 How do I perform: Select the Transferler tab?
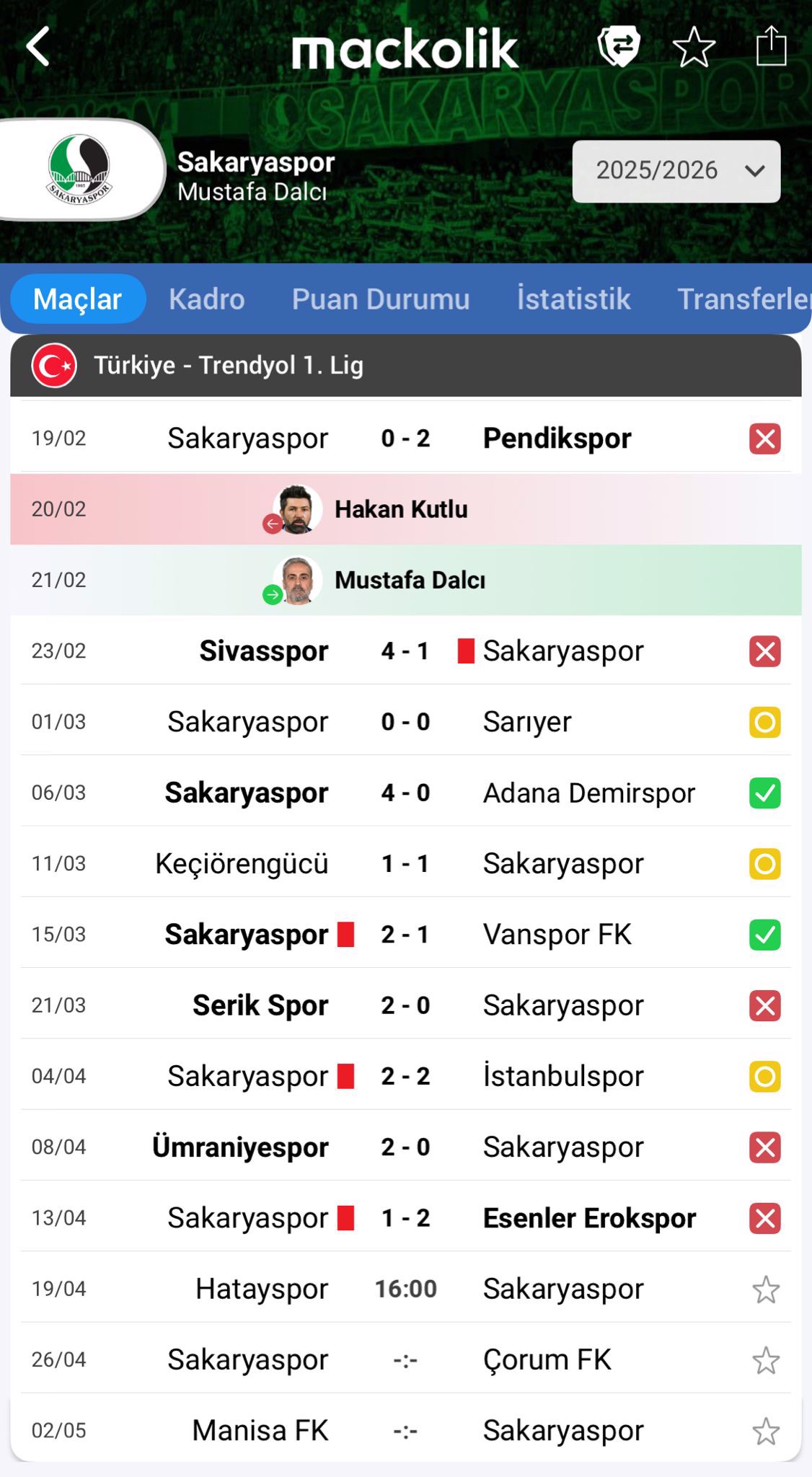point(743,299)
